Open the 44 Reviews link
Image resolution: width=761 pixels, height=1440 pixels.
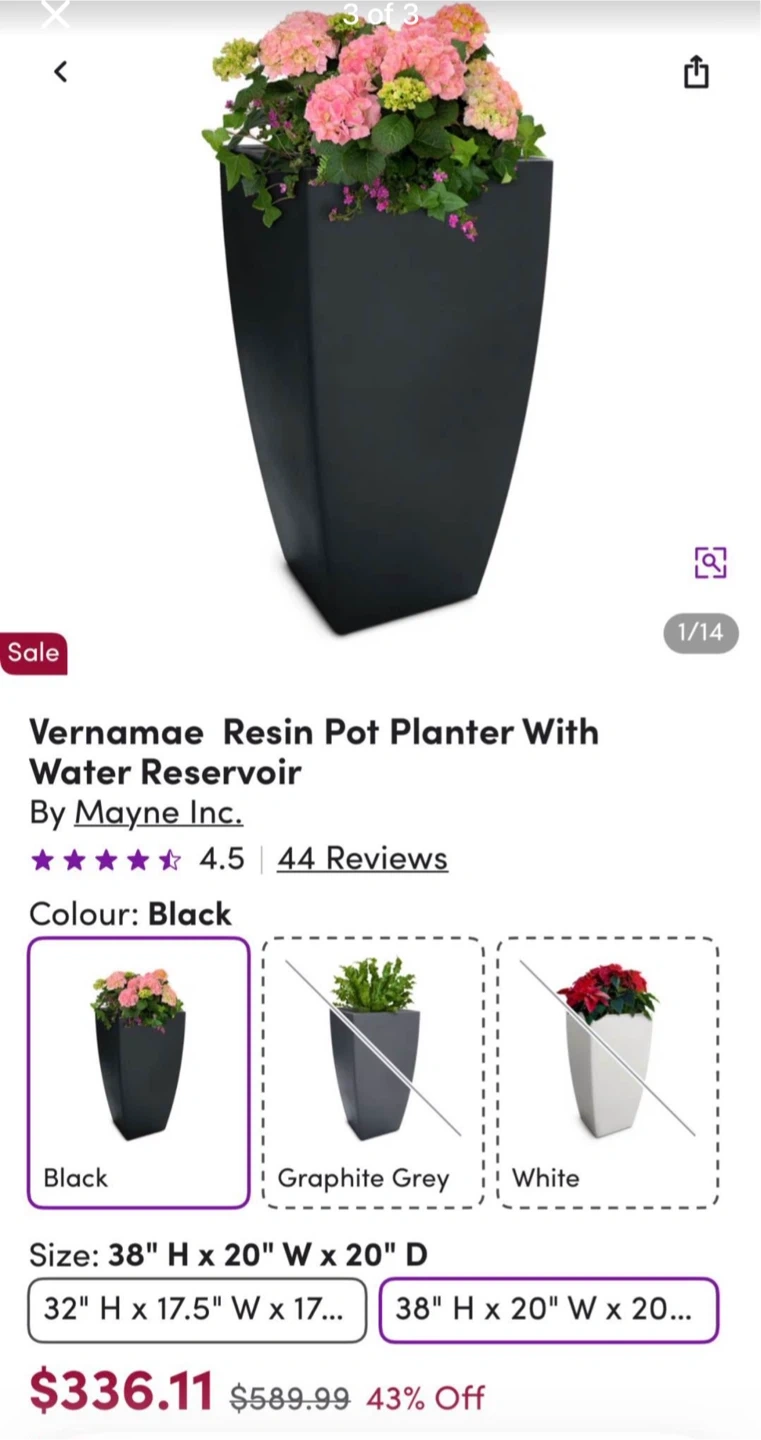coord(362,858)
